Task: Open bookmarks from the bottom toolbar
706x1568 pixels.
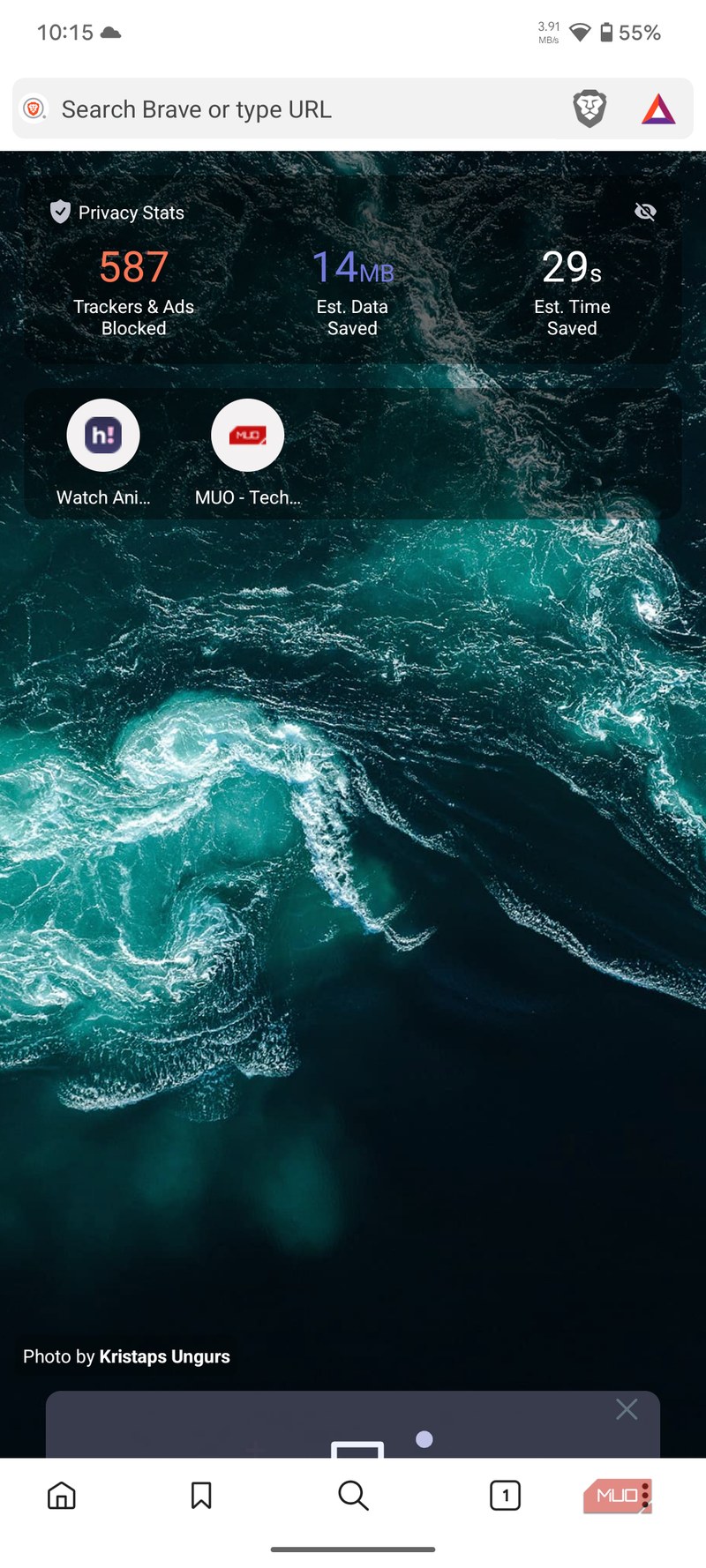Action: coord(201,1495)
